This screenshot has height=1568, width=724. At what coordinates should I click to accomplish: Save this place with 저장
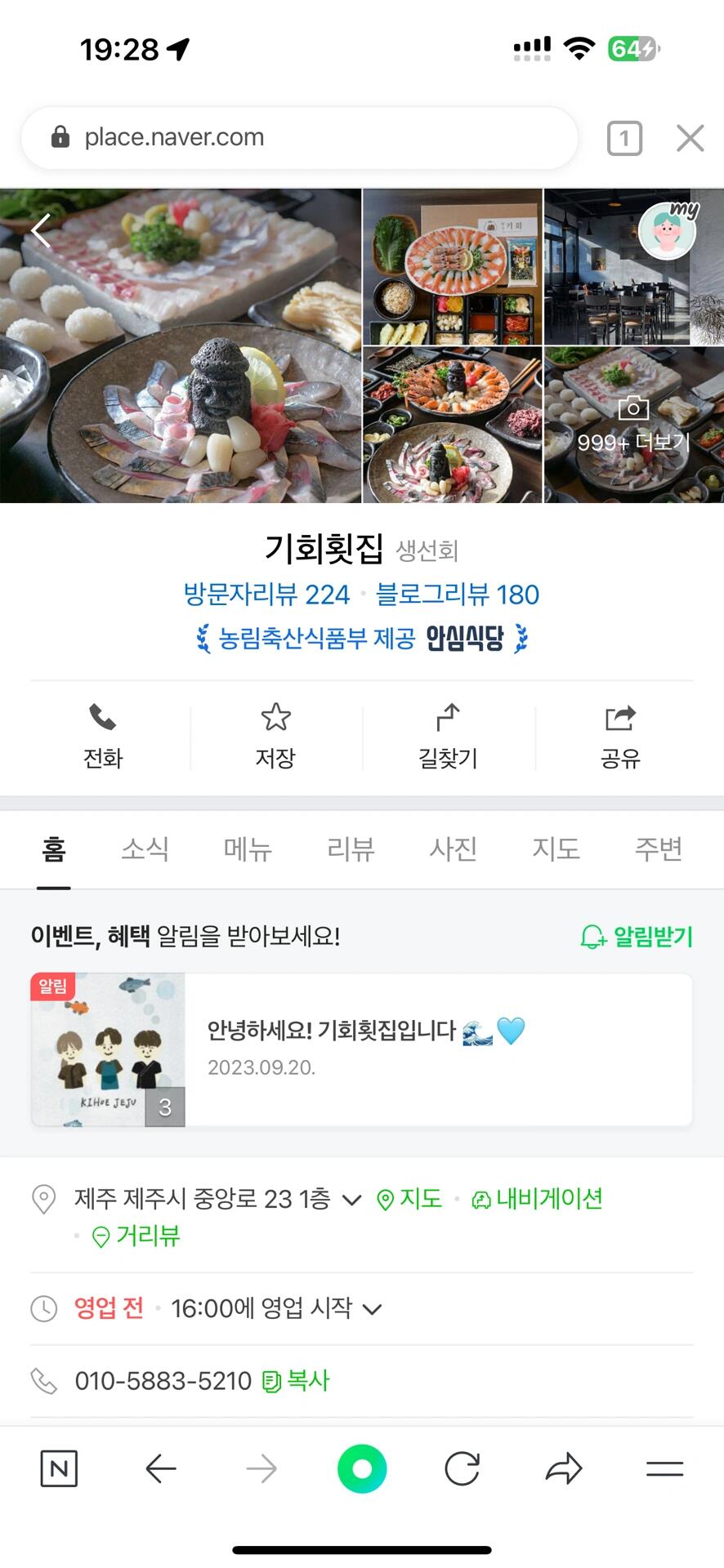(x=275, y=737)
